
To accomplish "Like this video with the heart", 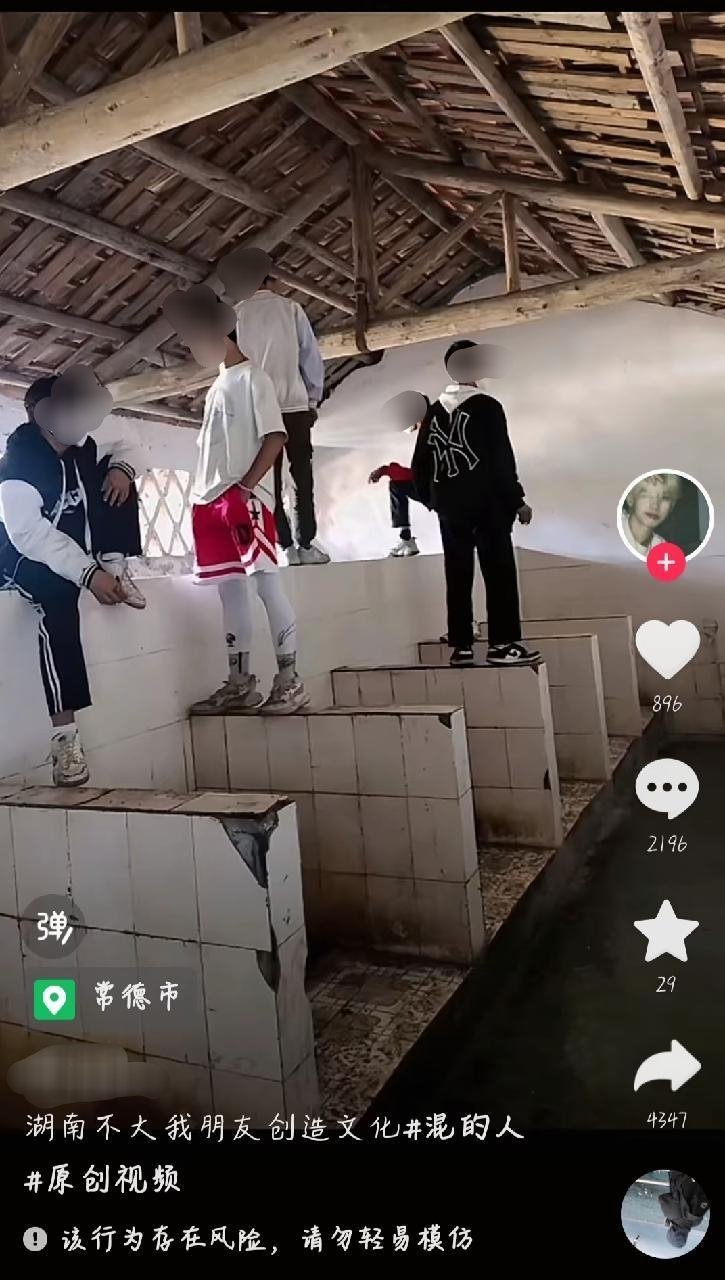I will point(667,648).
